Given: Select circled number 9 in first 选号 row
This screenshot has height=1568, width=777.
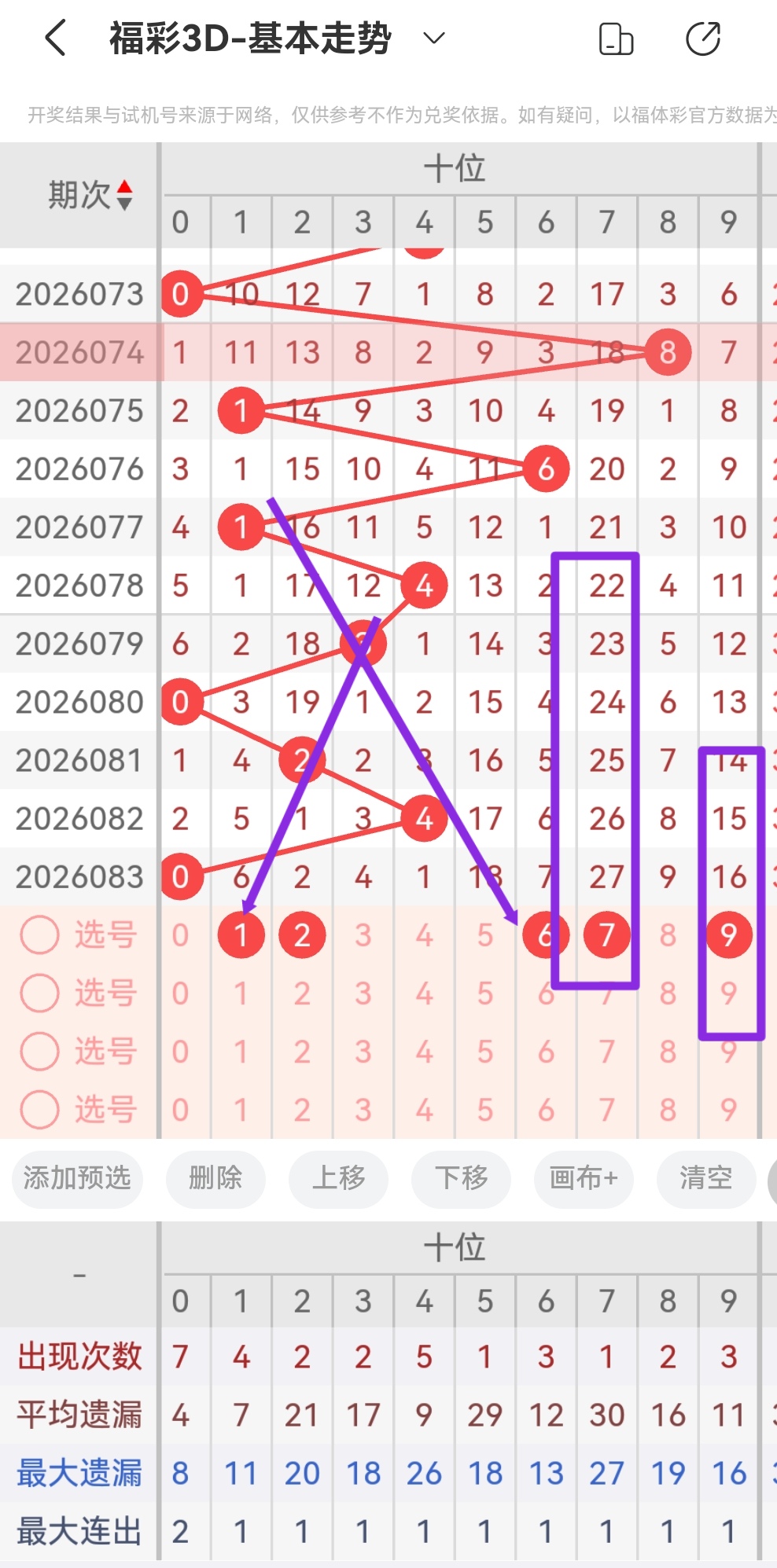Looking at the screenshot, I should click(x=728, y=935).
